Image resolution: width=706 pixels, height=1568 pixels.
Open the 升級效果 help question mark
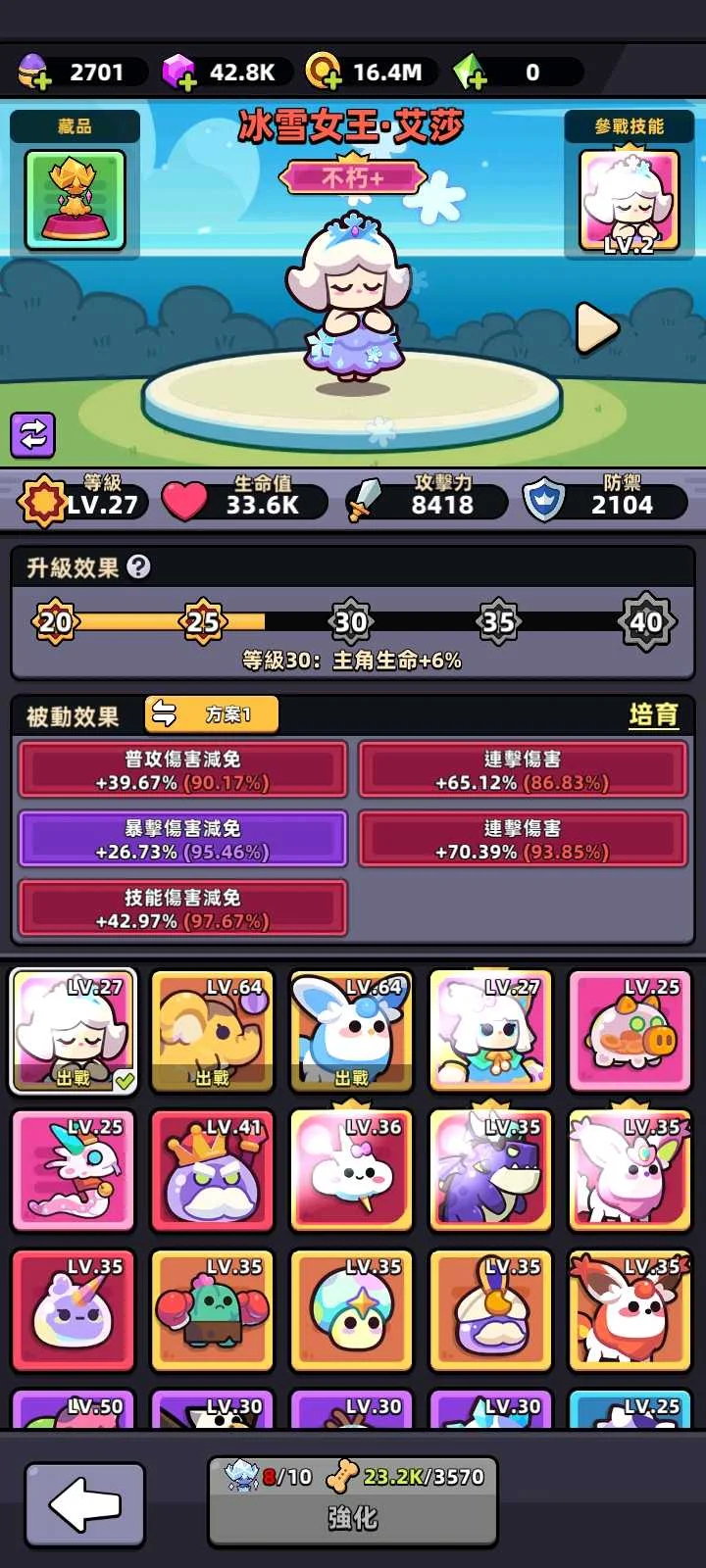[139, 566]
